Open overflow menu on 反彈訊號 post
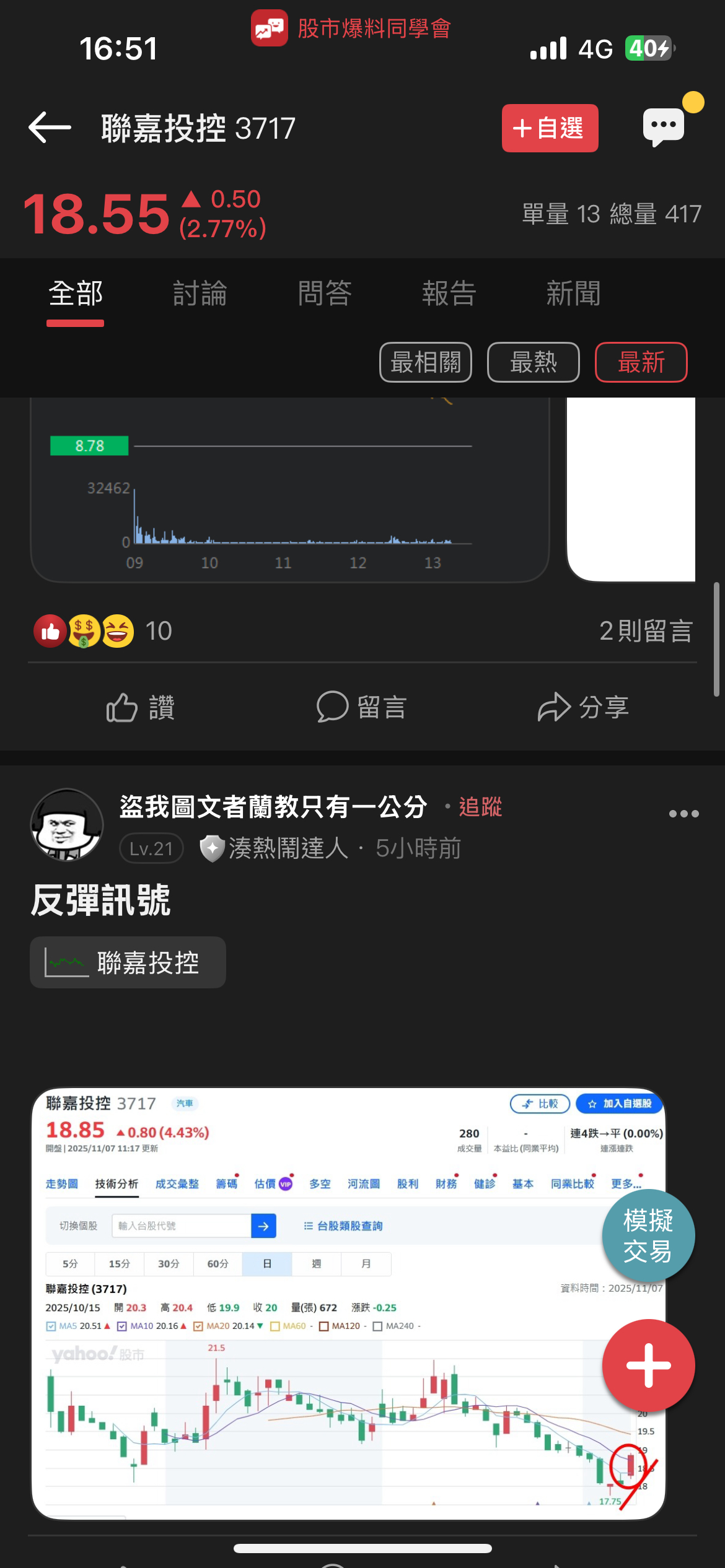The height and width of the screenshot is (1568, 725). [683, 814]
